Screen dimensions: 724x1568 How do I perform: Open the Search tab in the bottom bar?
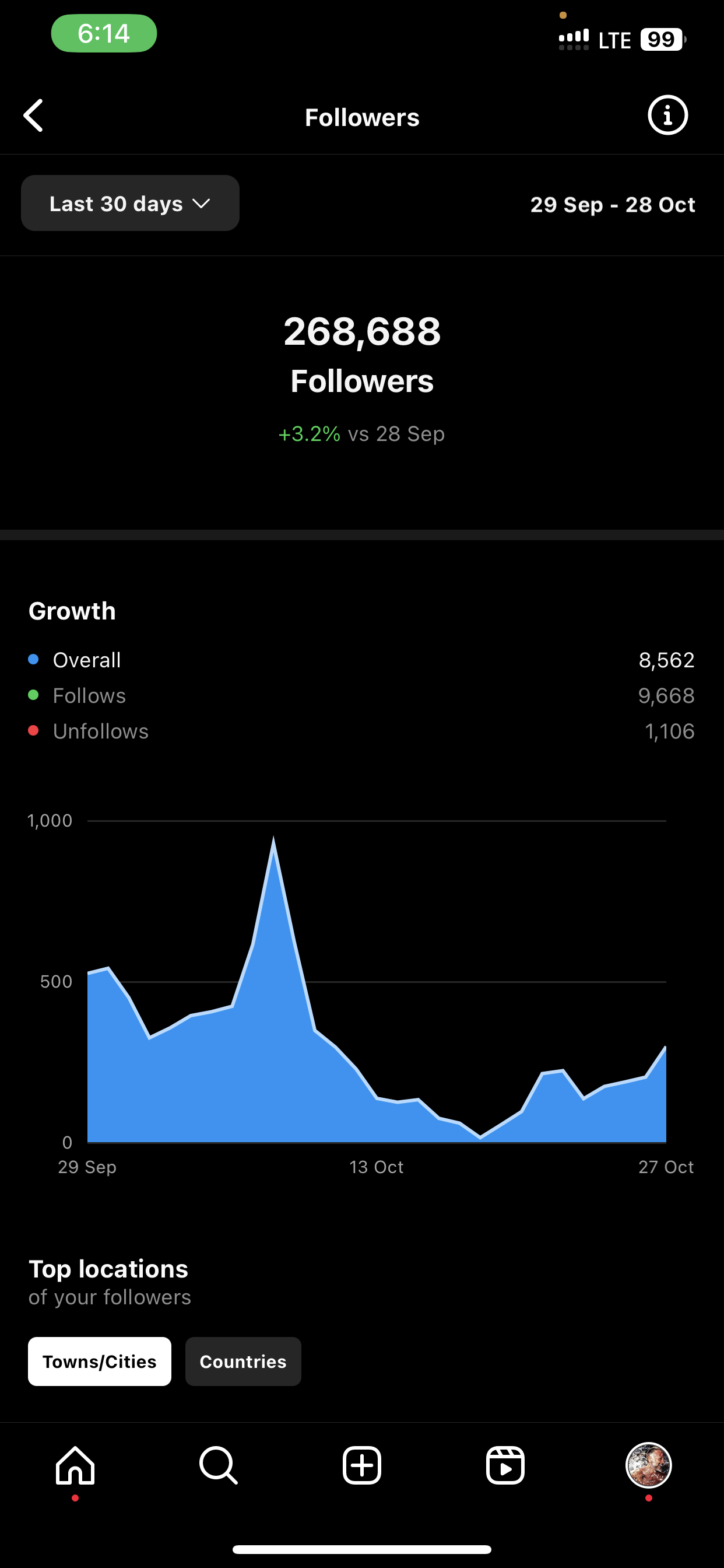click(x=219, y=1466)
